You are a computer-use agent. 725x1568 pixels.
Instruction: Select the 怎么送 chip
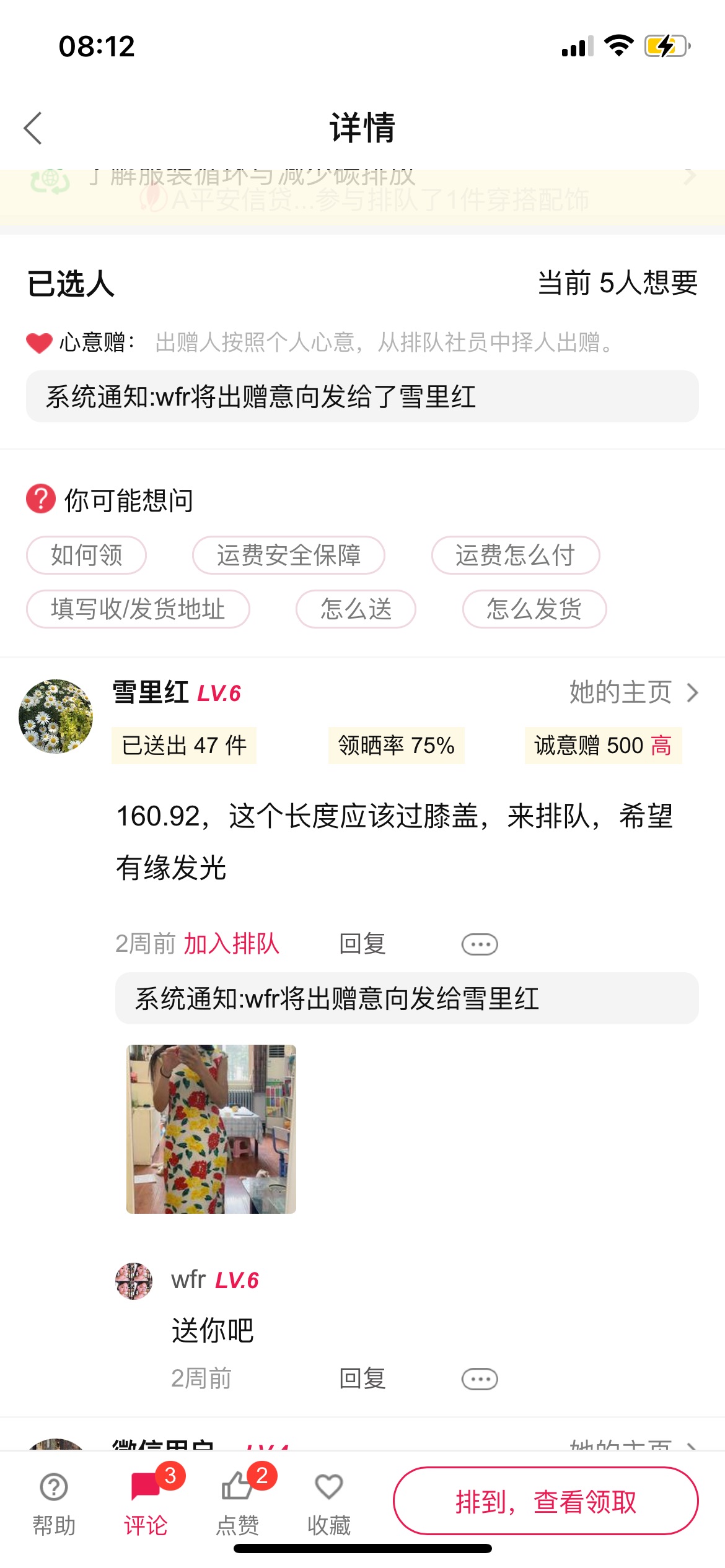pyautogui.click(x=356, y=609)
